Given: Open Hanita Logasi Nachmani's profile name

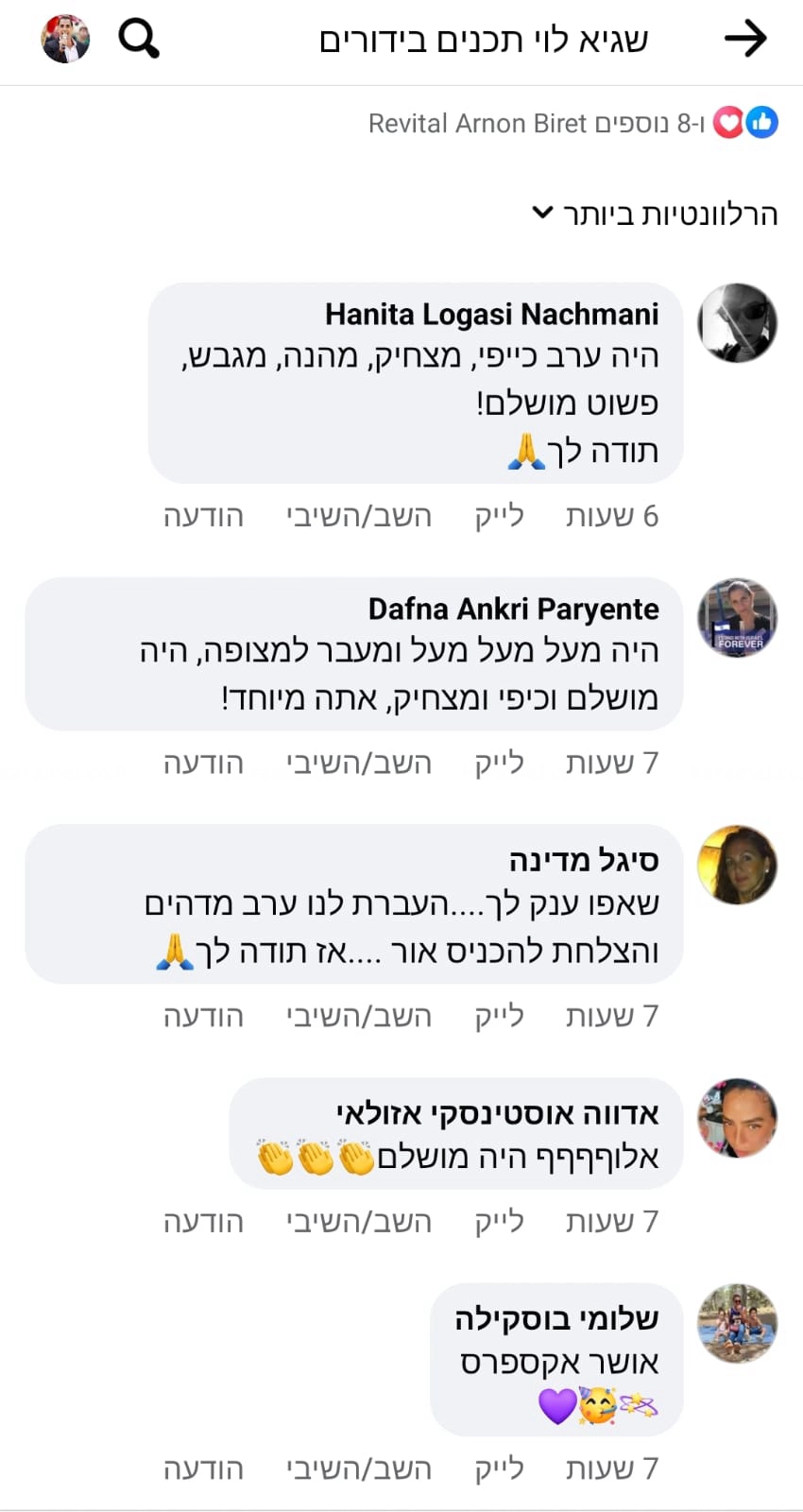Looking at the screenshot, I should (x=491, y=314).
